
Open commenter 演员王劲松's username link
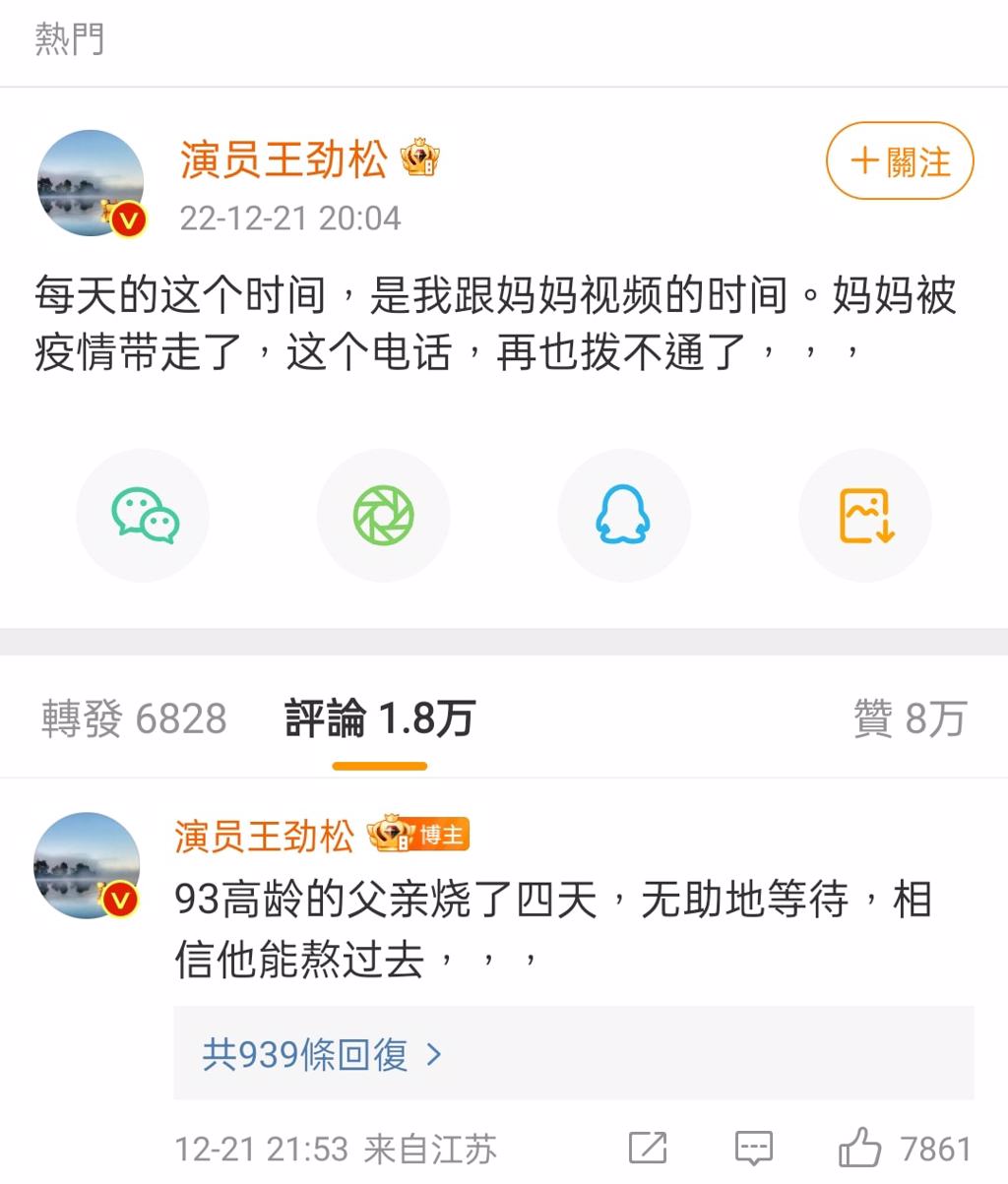[x=264, y=836]
